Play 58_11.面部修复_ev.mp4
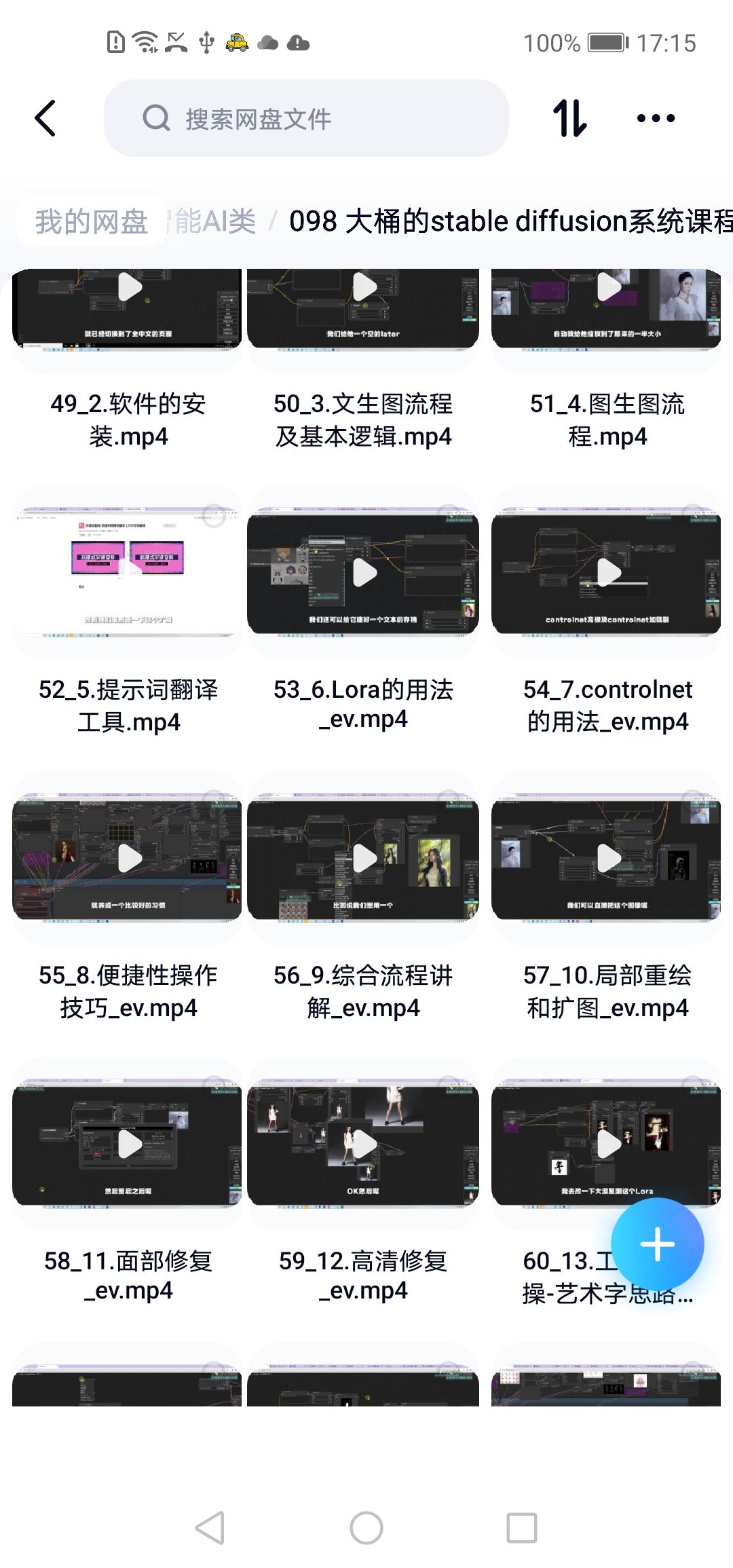This screenshot has width=733, height=1568. (x=129, y=1144)
